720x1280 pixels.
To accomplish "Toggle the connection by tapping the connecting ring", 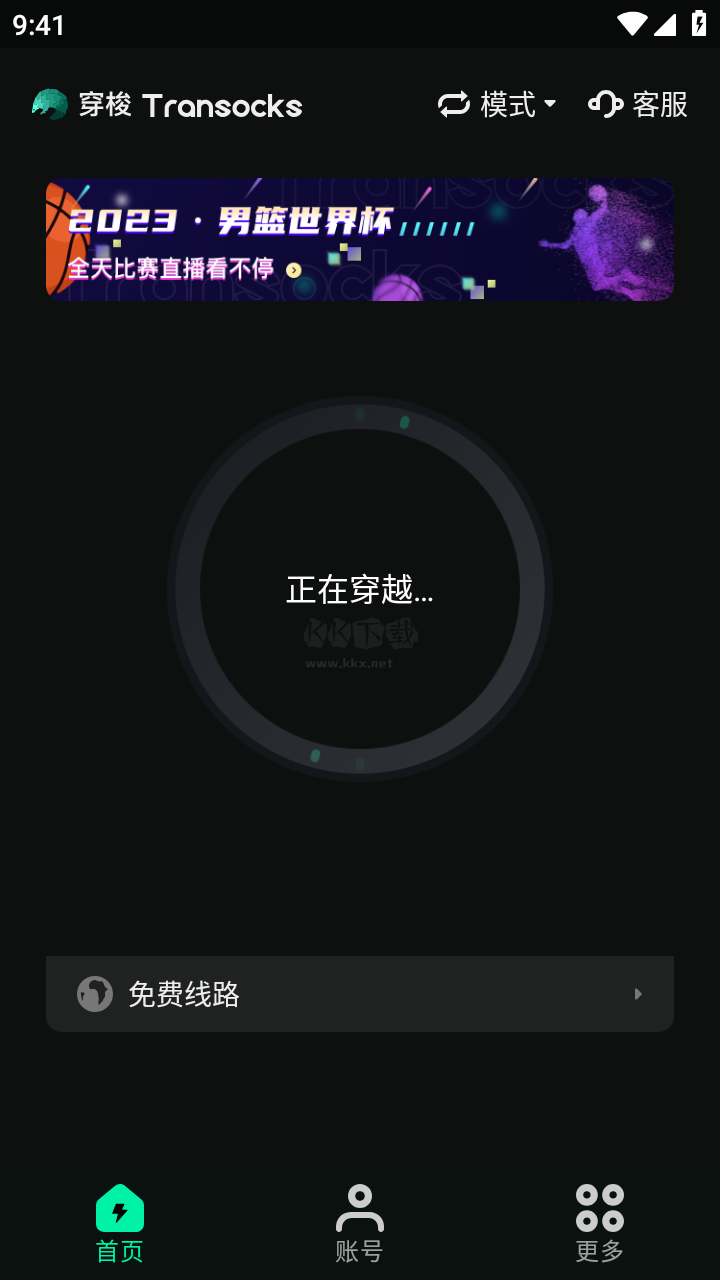I will (359, 590).
